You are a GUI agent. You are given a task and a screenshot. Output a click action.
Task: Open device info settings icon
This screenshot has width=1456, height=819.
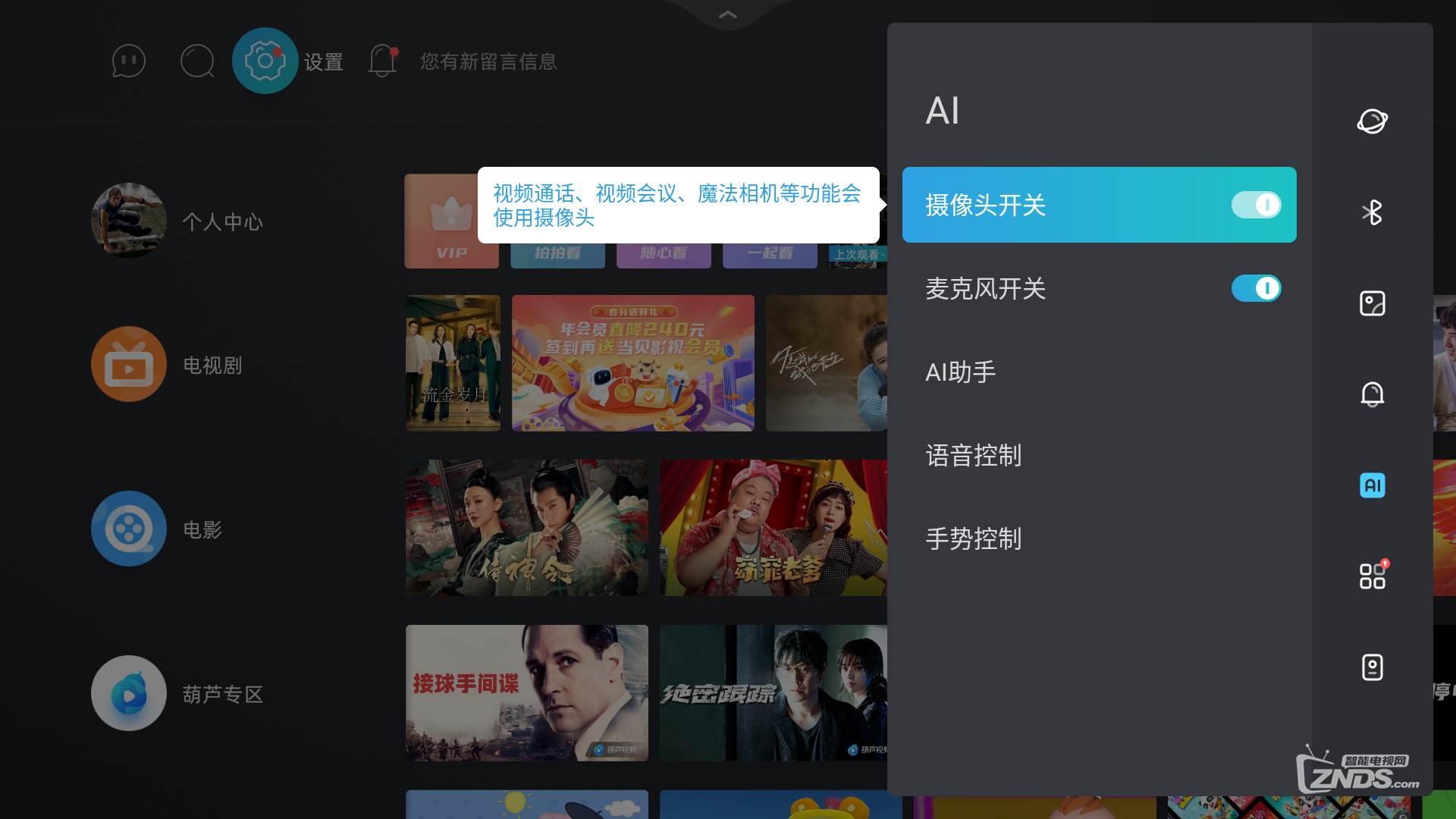pos(1372,667)
